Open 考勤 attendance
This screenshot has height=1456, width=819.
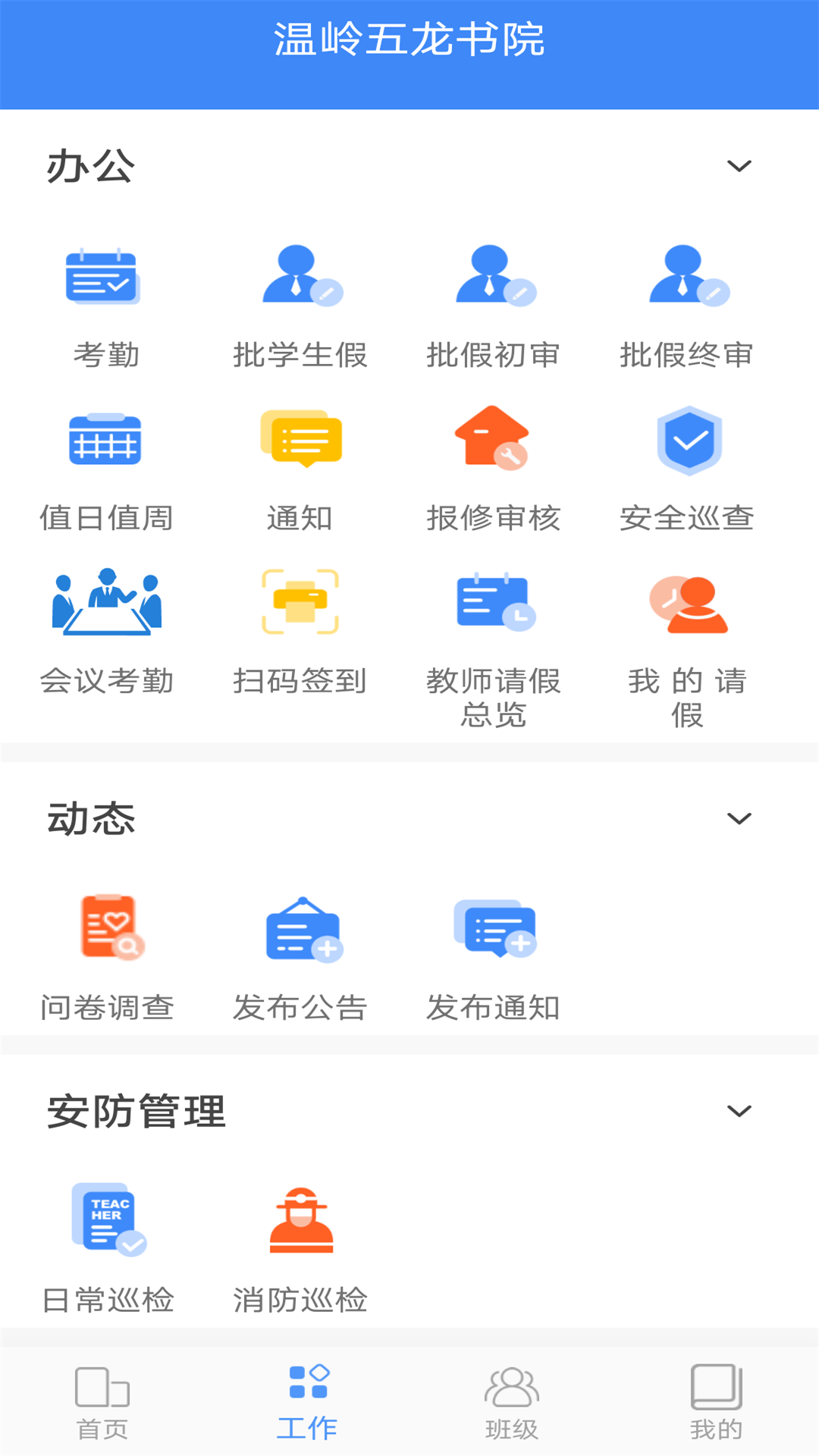click(106, 307)
